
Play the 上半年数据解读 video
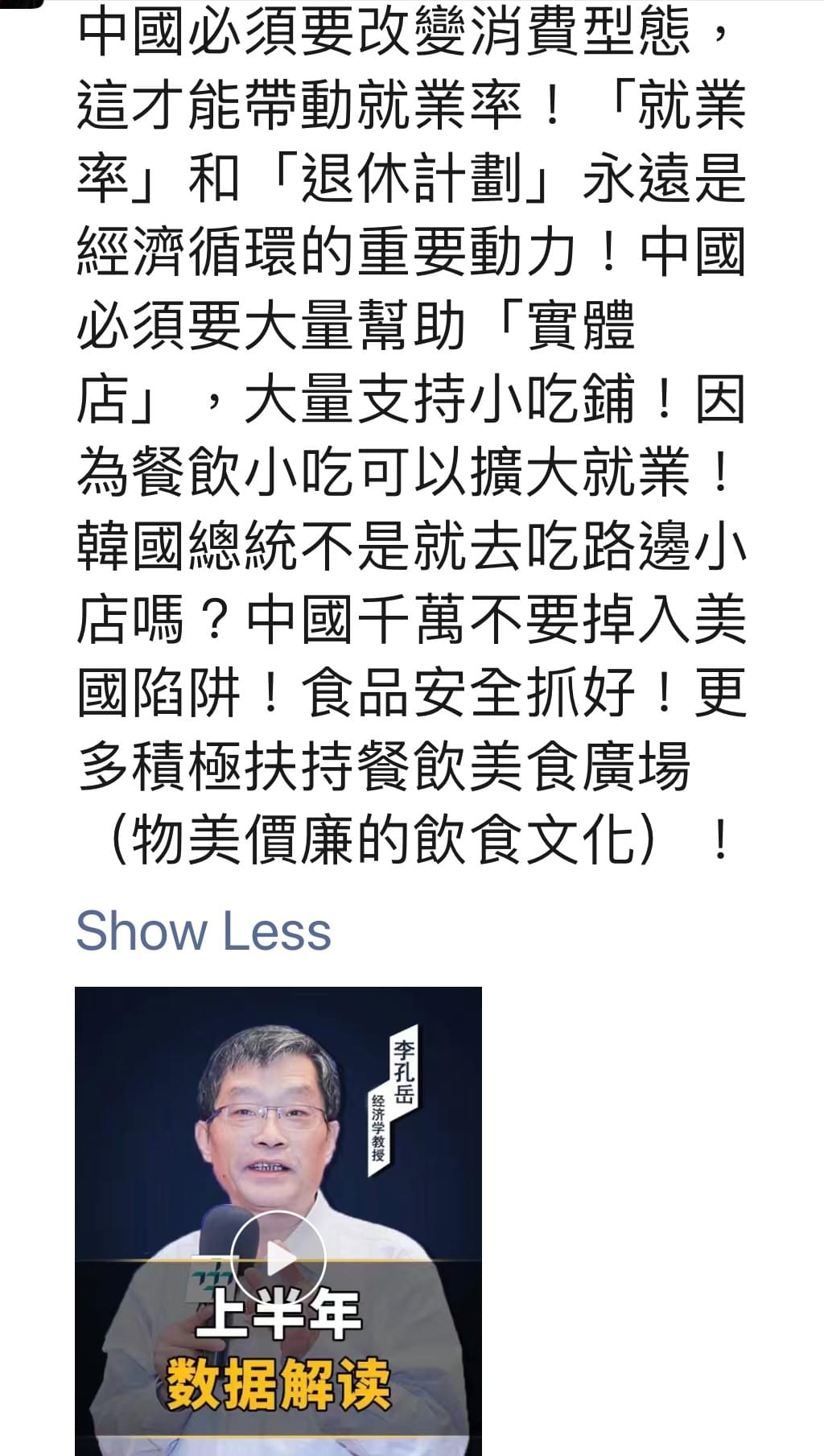click(x=278, y=1259)
